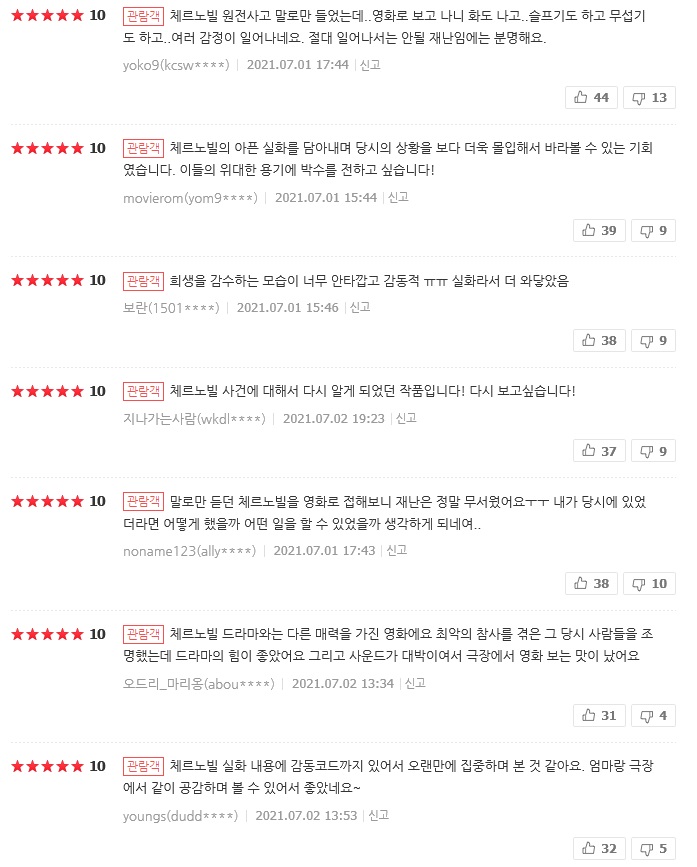Dislike 오드리_마리옹's review
Image resolution: width=697 pixels, height=867 pixels.
(x=653, y=716)
